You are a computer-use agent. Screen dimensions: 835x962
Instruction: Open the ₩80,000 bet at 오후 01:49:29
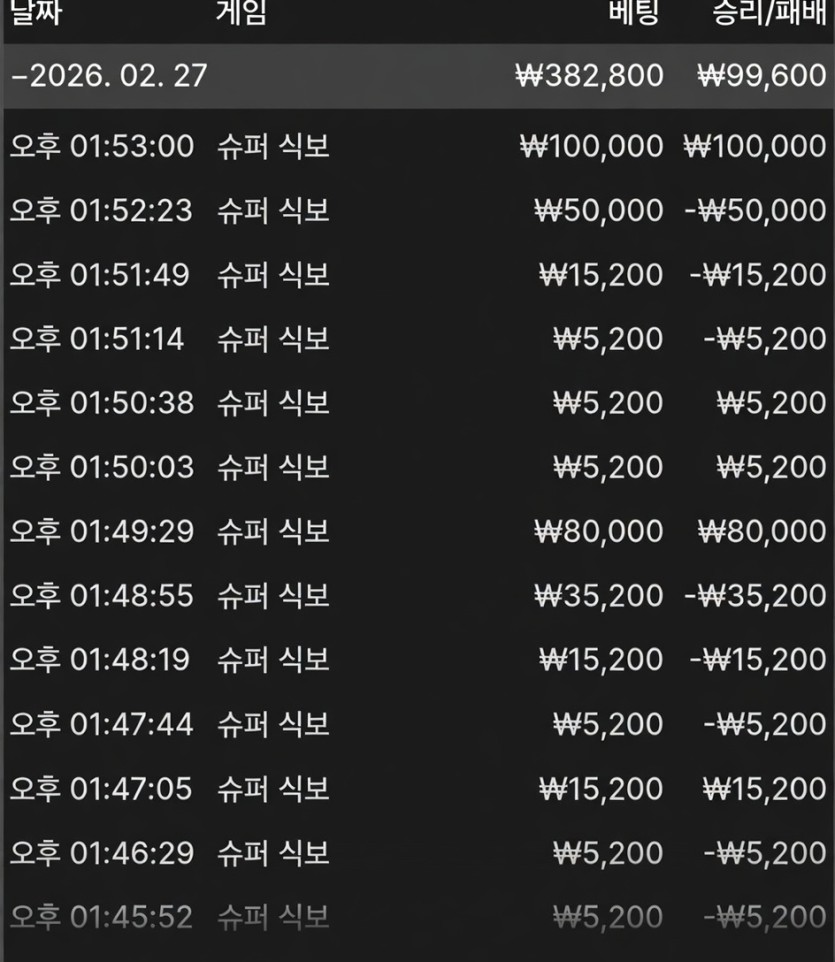[417, 531]
